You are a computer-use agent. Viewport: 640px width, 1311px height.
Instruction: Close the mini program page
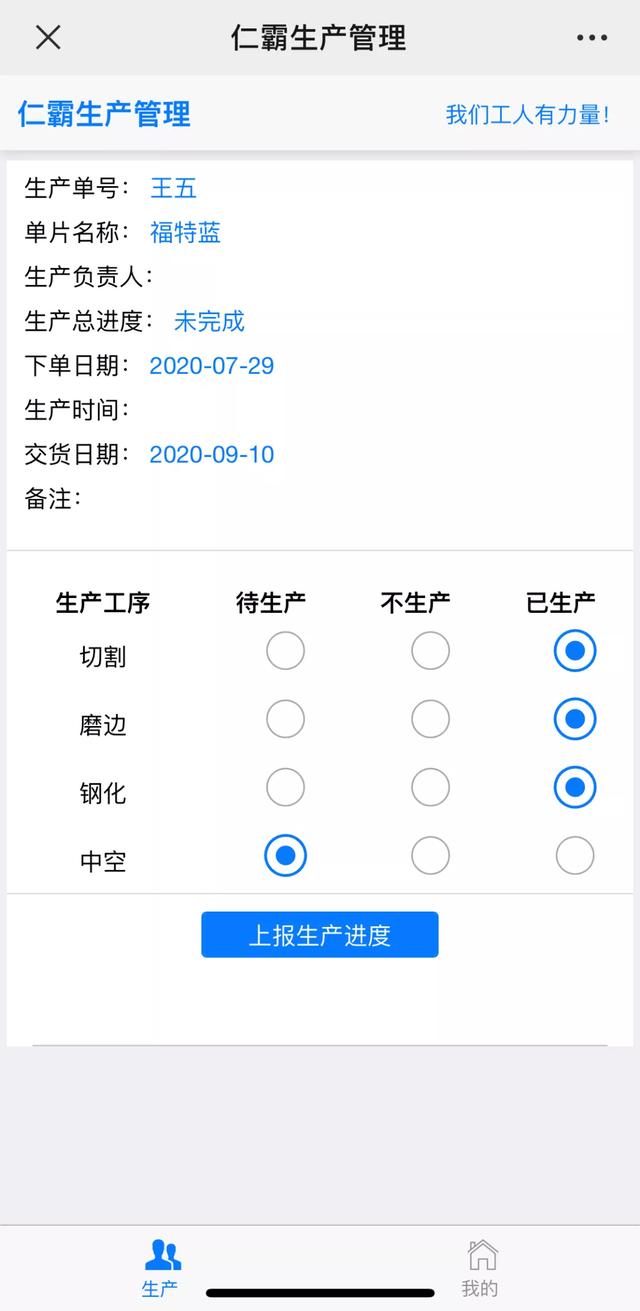[48, 38]
